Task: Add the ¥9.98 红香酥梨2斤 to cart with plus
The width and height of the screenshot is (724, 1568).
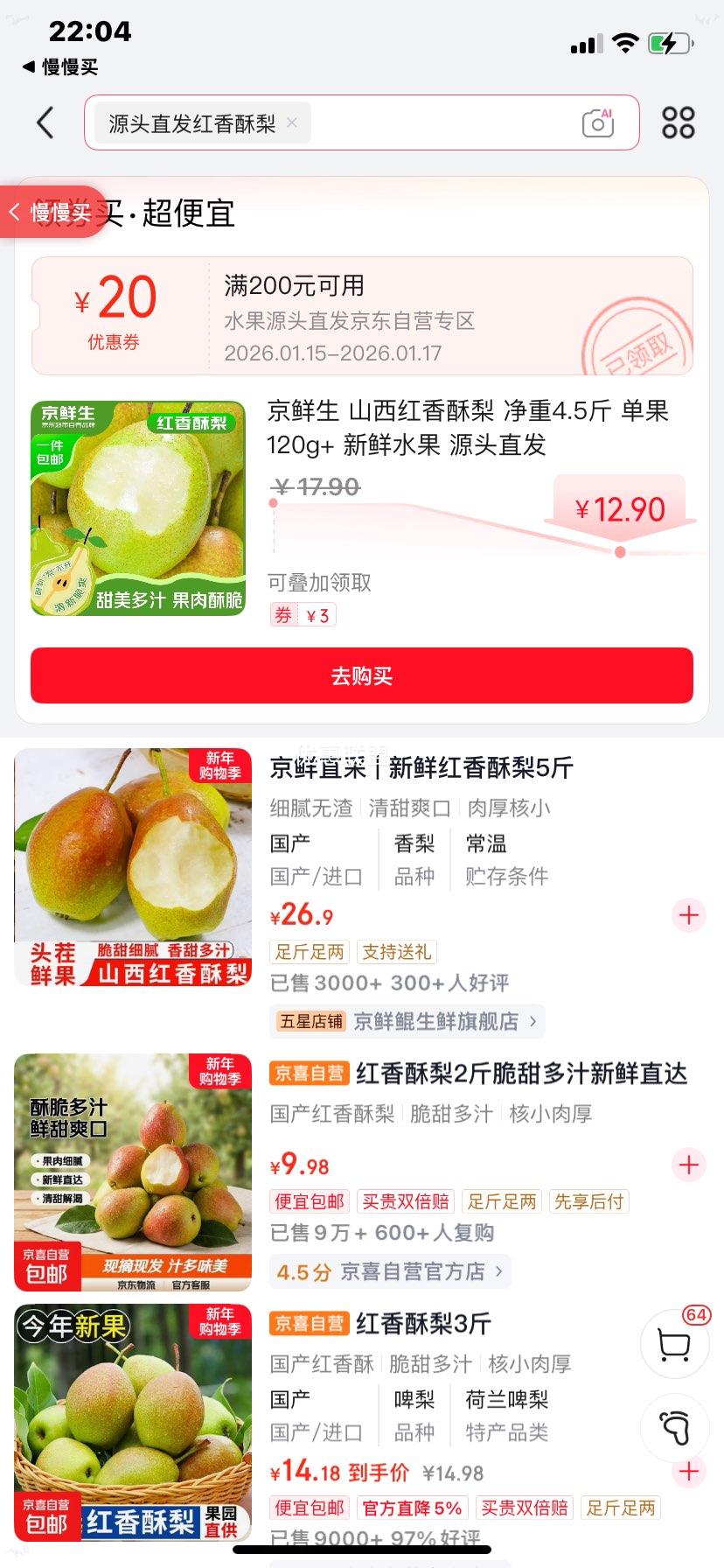Action: click(x=688, y=1165)
